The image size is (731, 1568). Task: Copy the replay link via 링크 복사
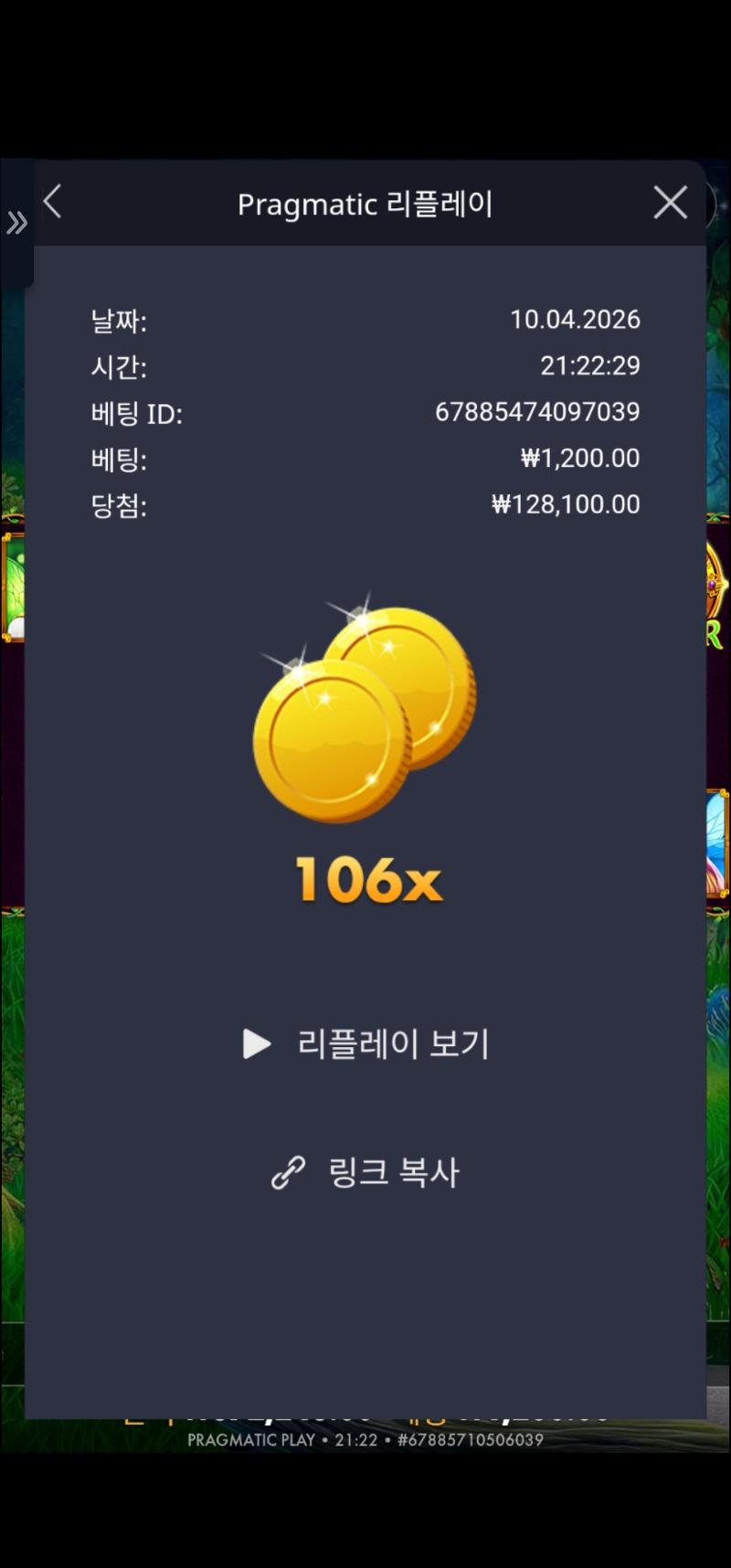pos(366,1172)
